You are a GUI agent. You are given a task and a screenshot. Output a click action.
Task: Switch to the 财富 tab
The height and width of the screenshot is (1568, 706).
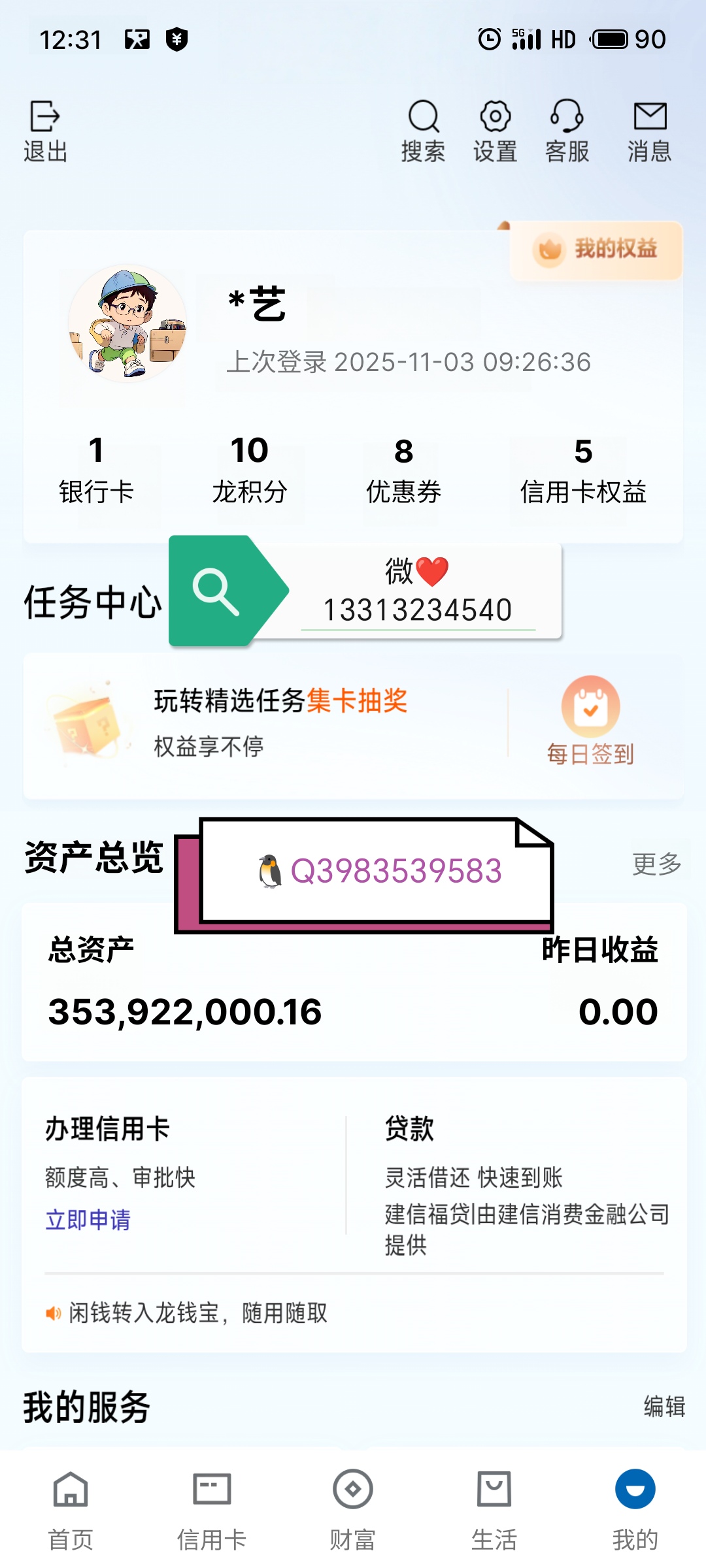point(352,1511)
